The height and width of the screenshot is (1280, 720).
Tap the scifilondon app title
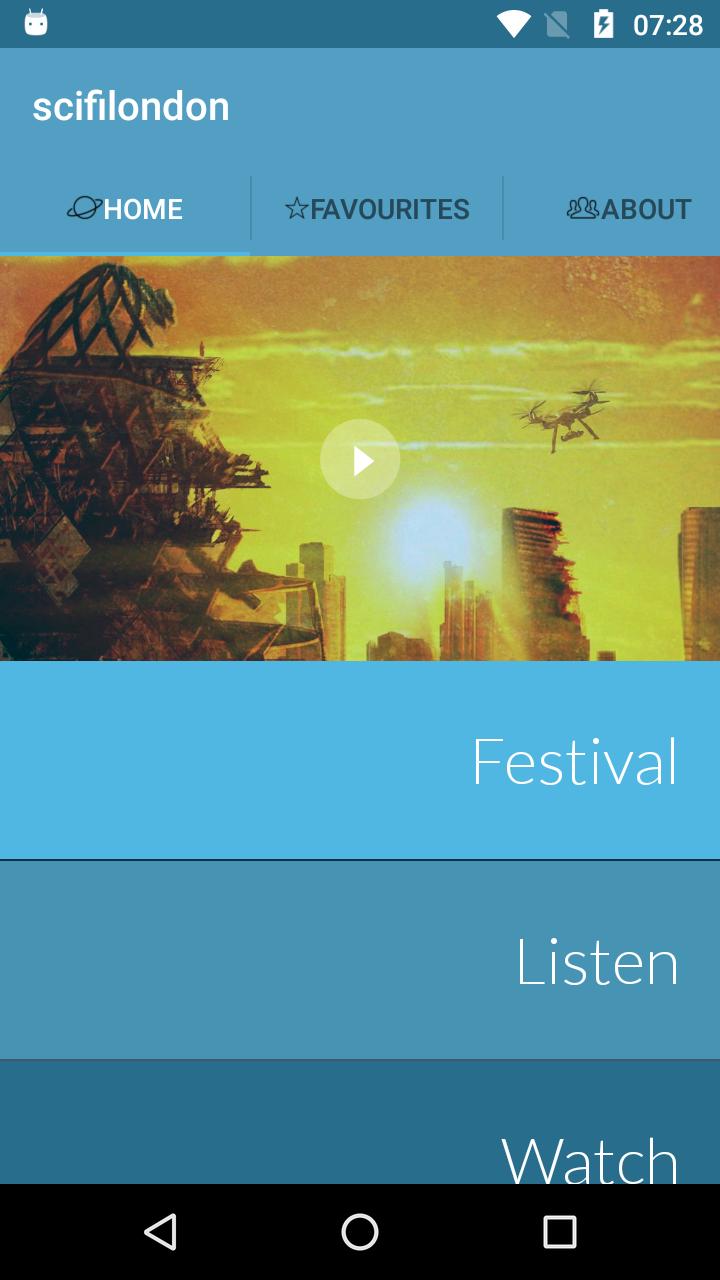[130, 105]
